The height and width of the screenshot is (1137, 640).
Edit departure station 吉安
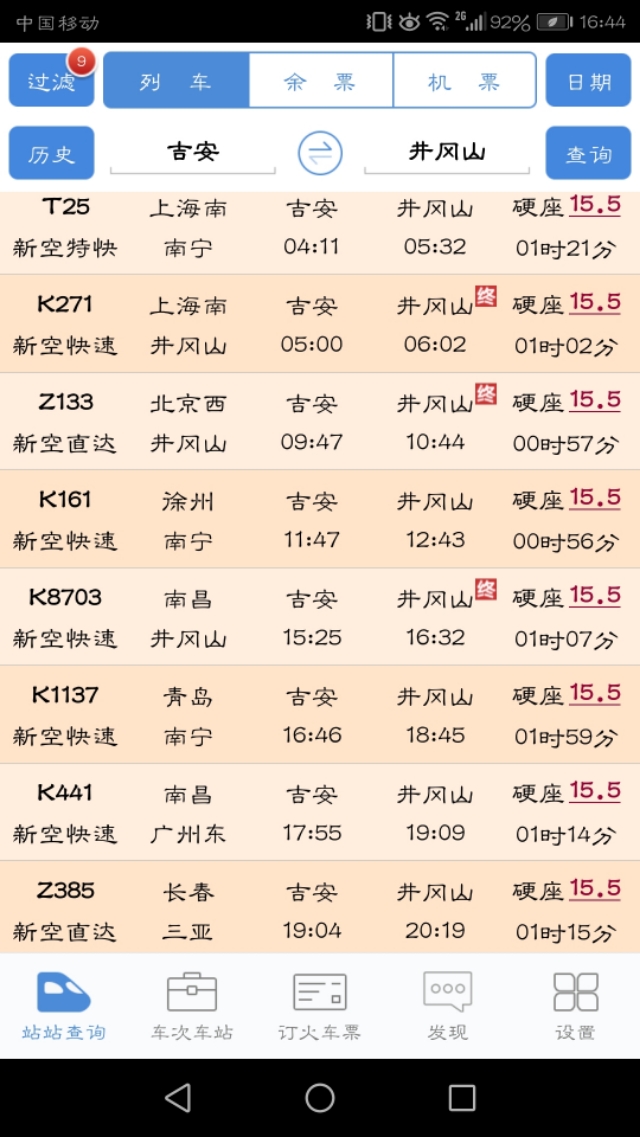point(192,152)
